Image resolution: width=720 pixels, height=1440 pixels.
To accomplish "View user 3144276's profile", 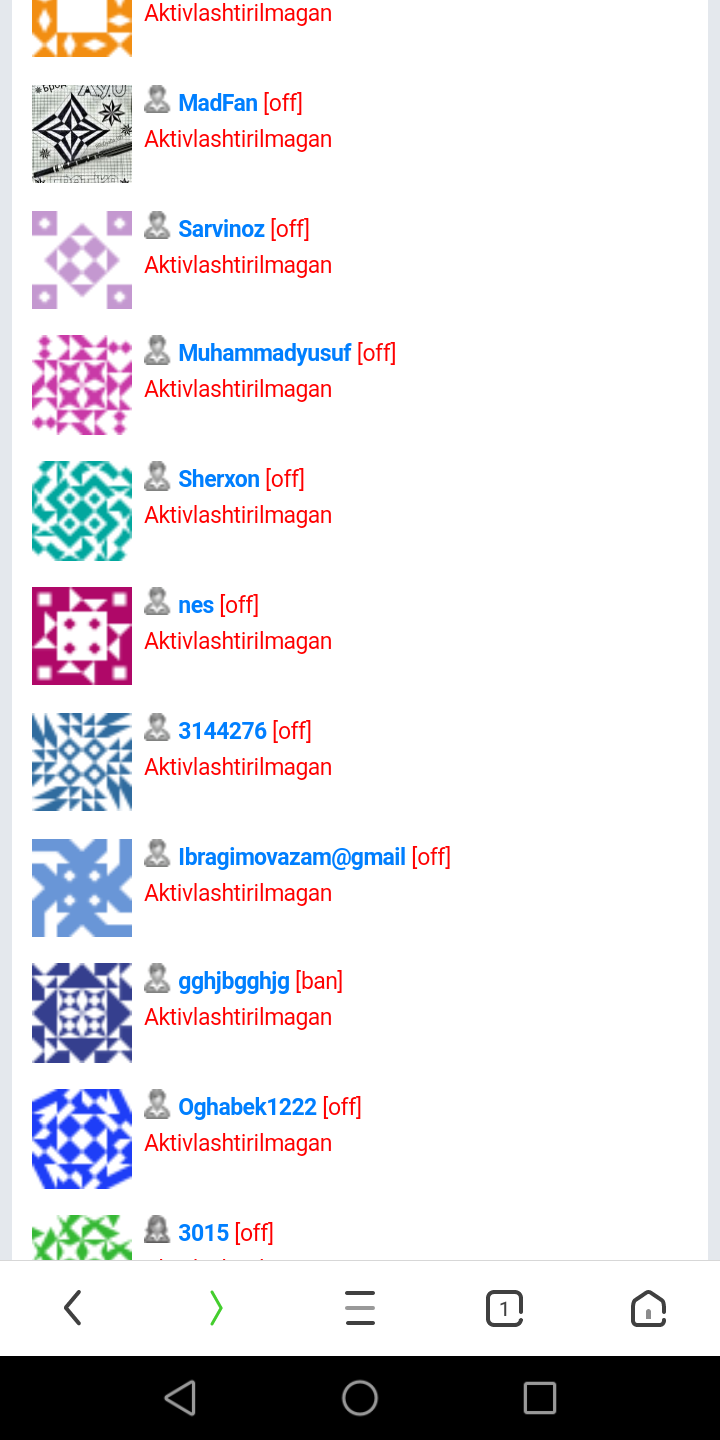I will (x=222, y=731).
